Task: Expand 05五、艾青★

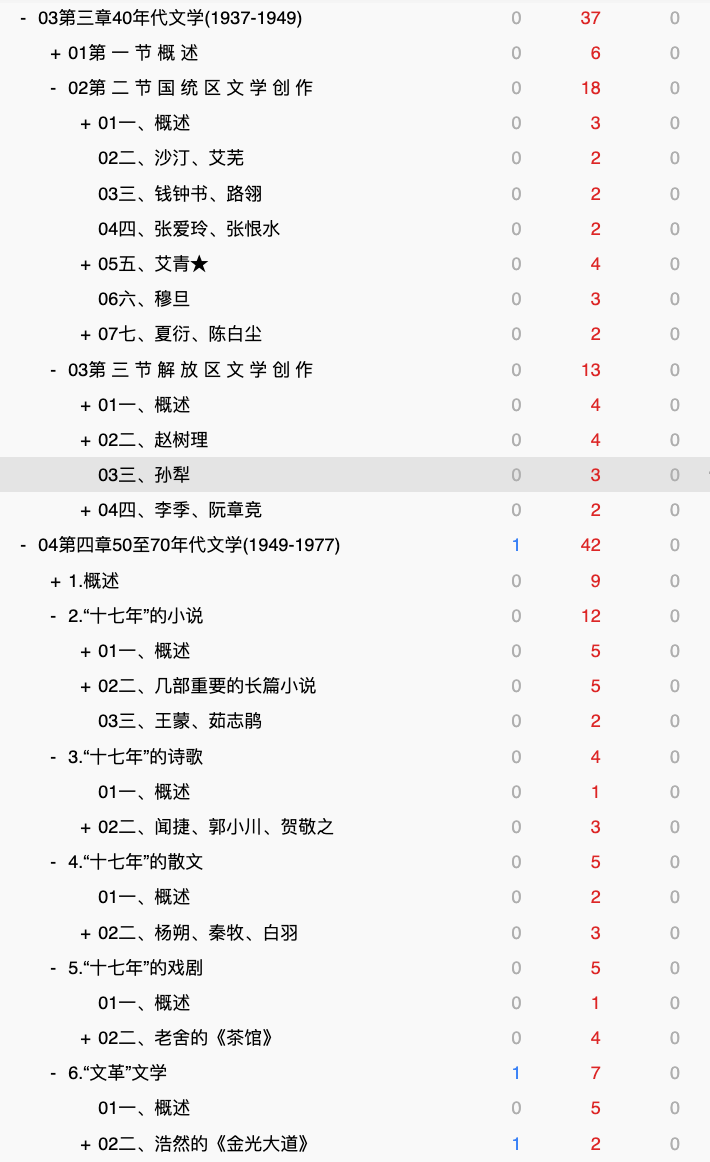Action: pos(85,265)
